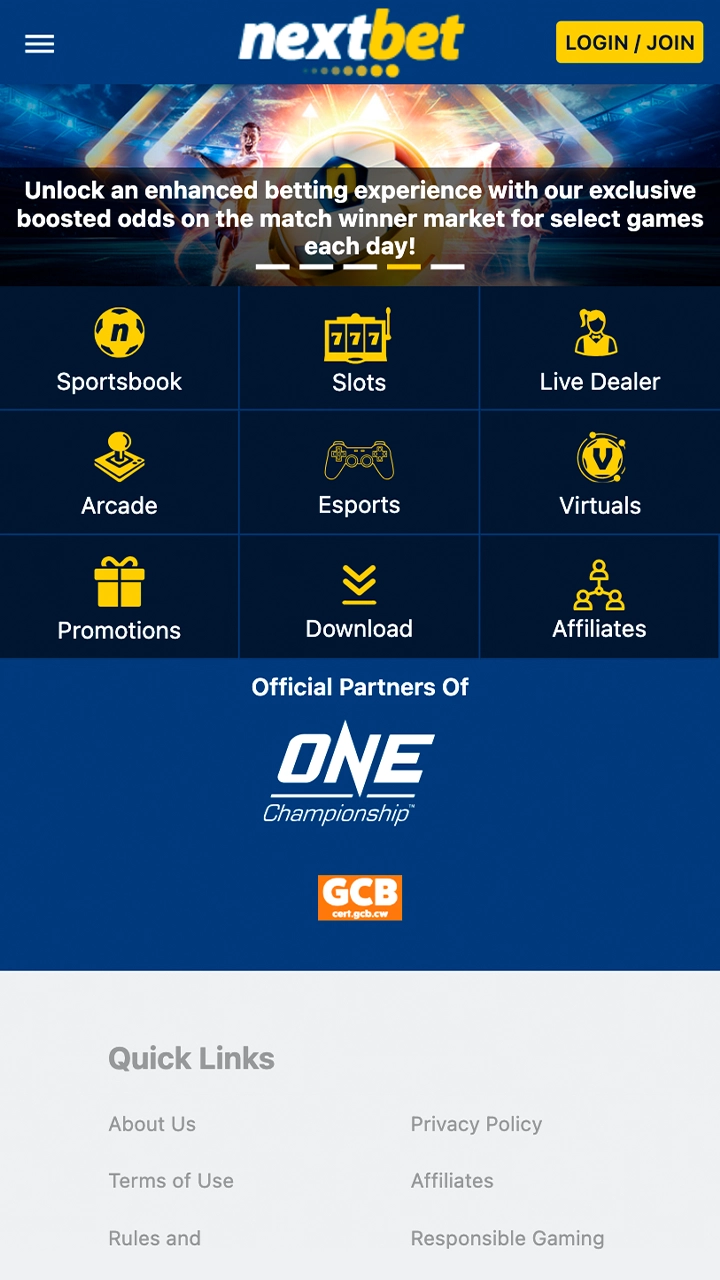Tap the Download tile

coord(359,597)
